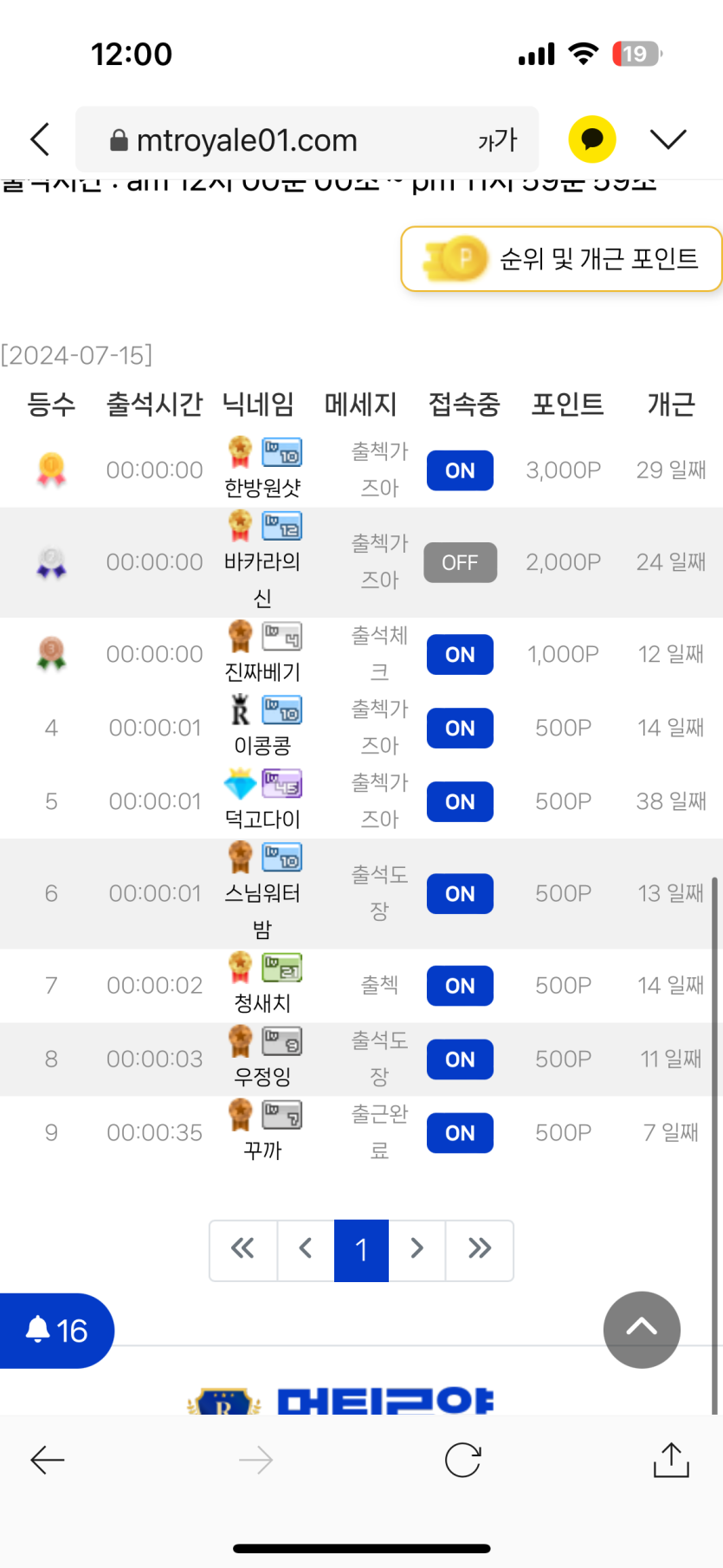Expand the top-right down chevron
This screenshot has width=723, height=1568.
(x=668, y=139)
